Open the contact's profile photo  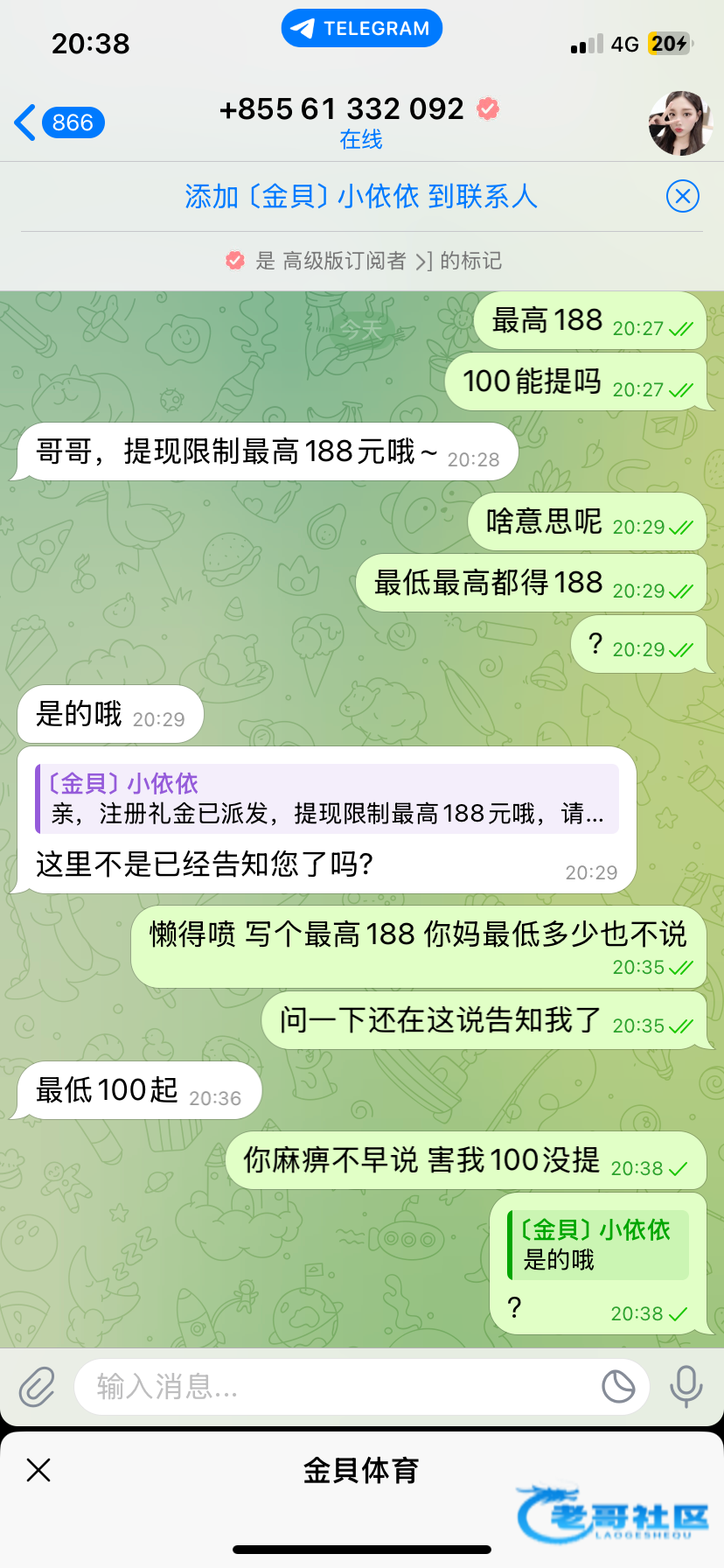point(680,123)
